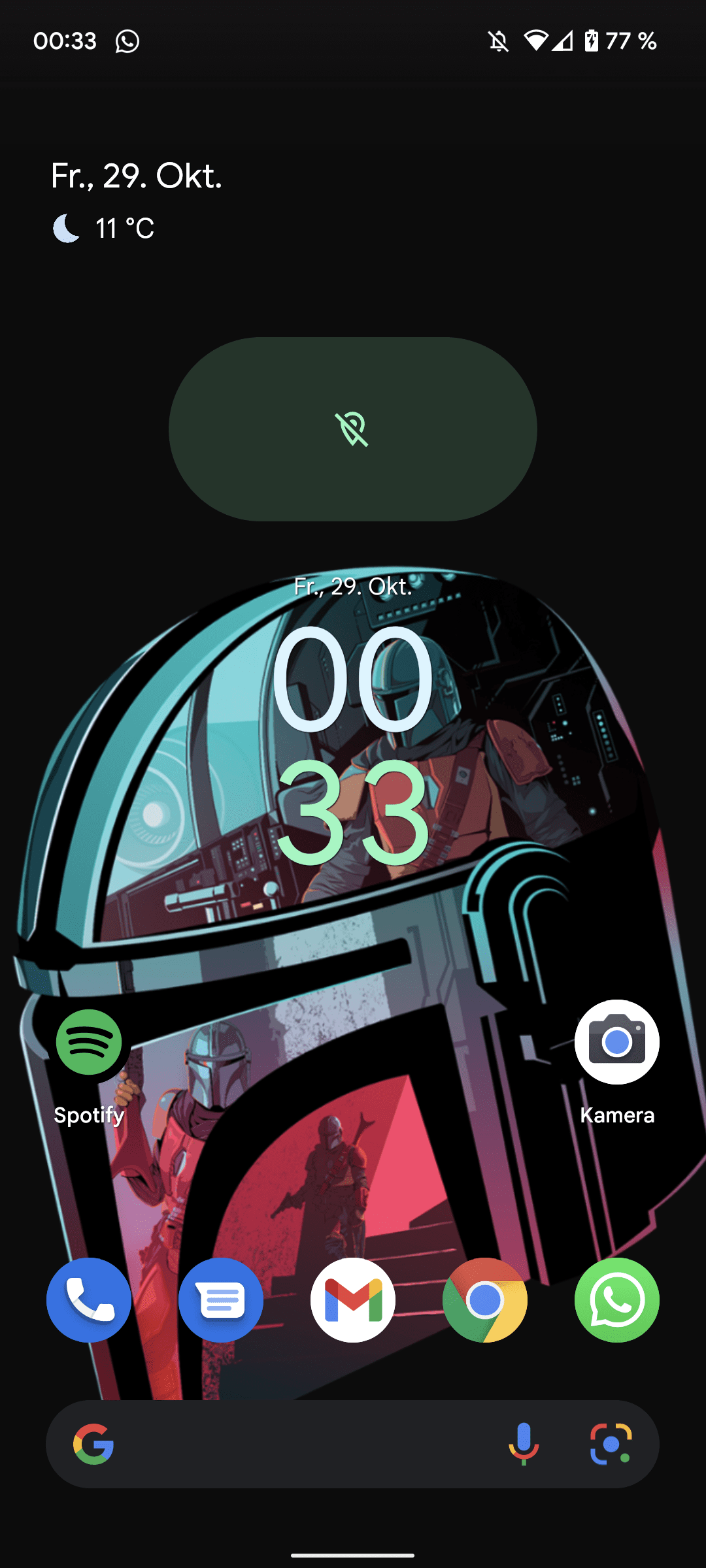This screenshot has height=1568, width=706.
Task: Open the Phone dialer
Action: (89, 1300)
